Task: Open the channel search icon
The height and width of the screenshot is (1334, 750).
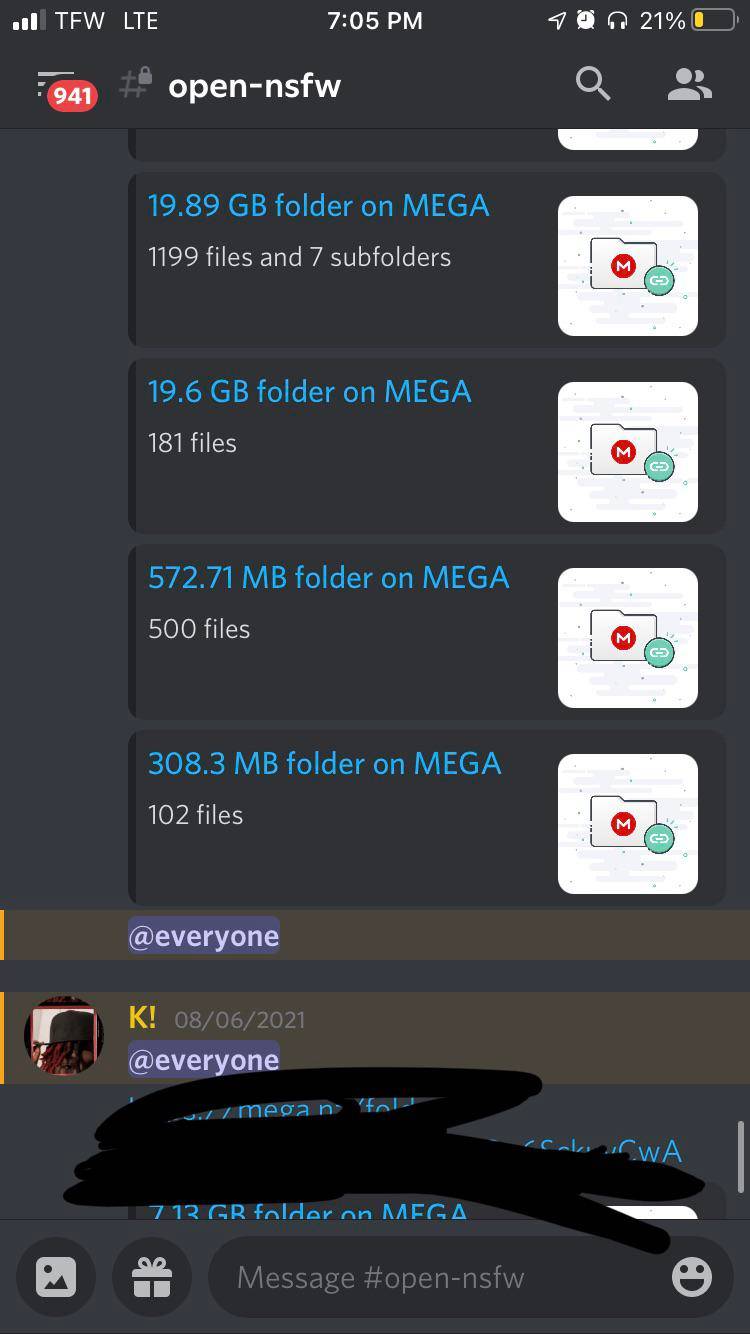Action: [x=593, y=85]
